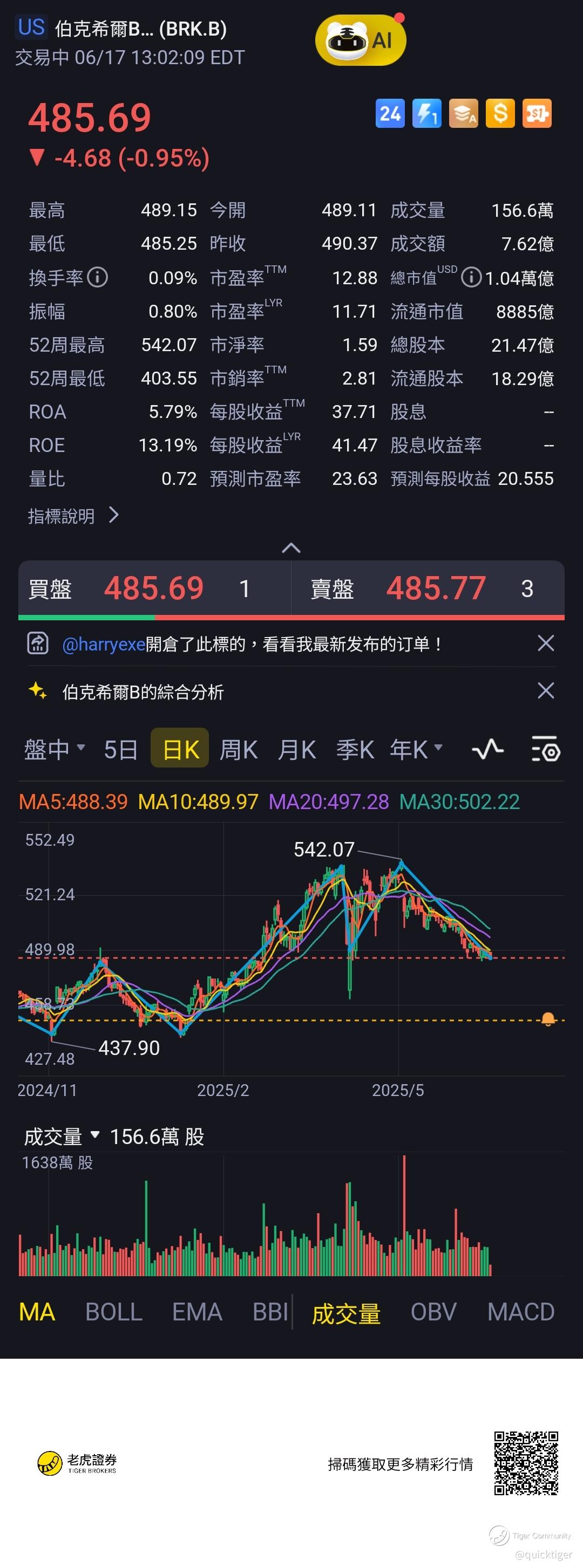Show the 季K chart
Viewport: 583px width, 1568px height.
click(x=355, y=749)
